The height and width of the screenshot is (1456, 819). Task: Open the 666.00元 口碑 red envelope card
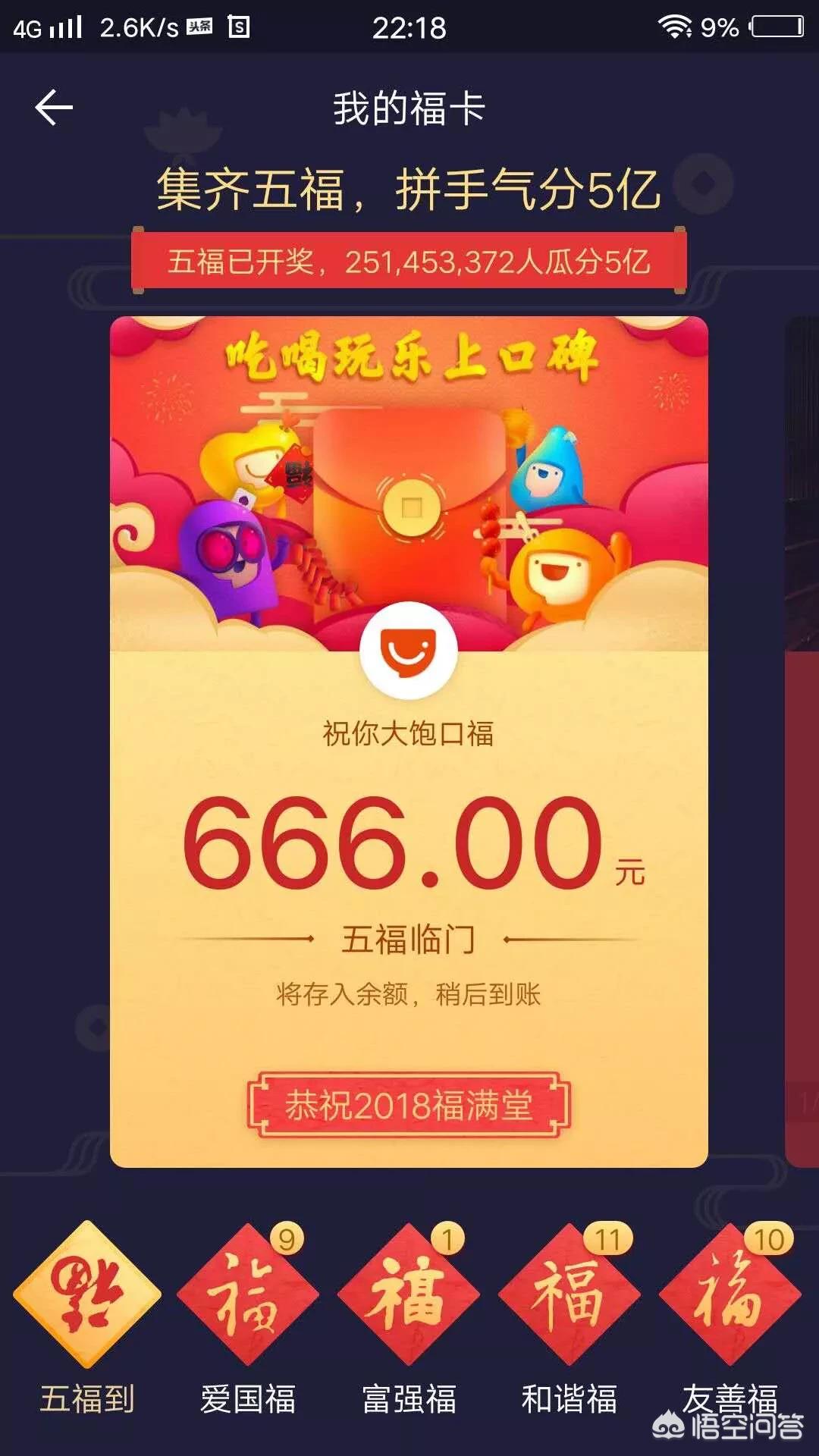[x=409, y=742]
